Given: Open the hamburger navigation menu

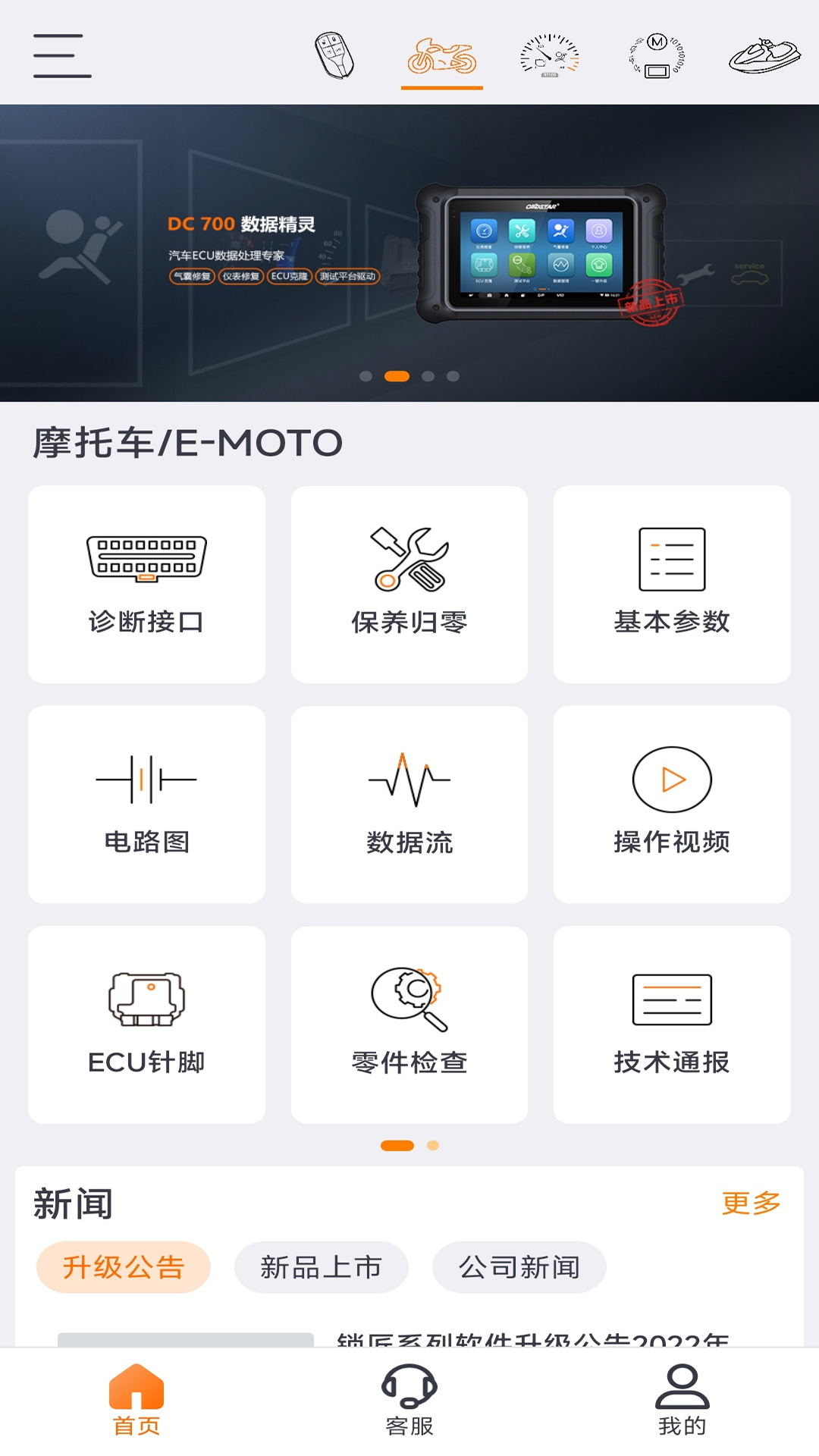Looking at the screenshot, I should click(x=61, y=57).
